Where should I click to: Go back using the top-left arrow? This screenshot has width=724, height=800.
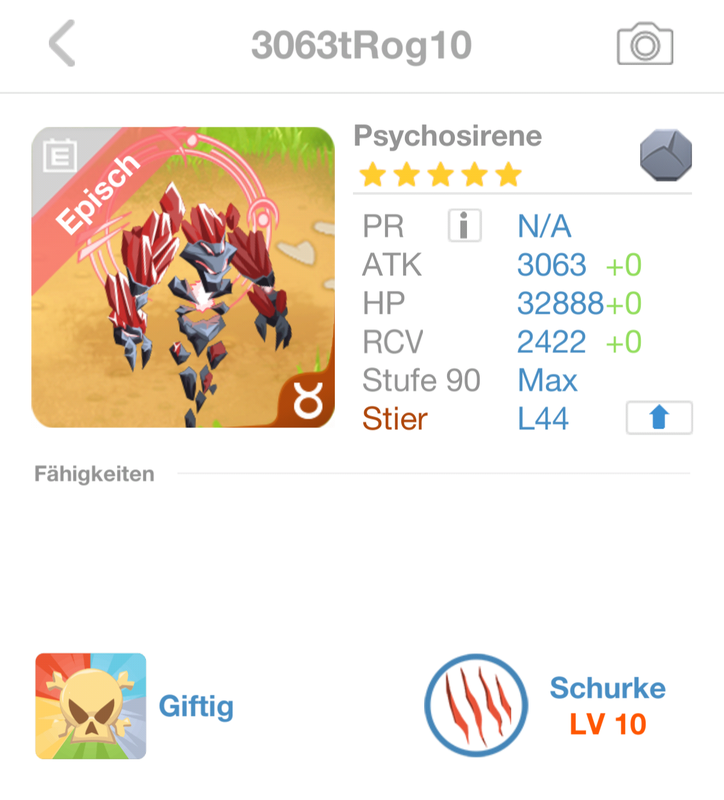tap(62, 46)
